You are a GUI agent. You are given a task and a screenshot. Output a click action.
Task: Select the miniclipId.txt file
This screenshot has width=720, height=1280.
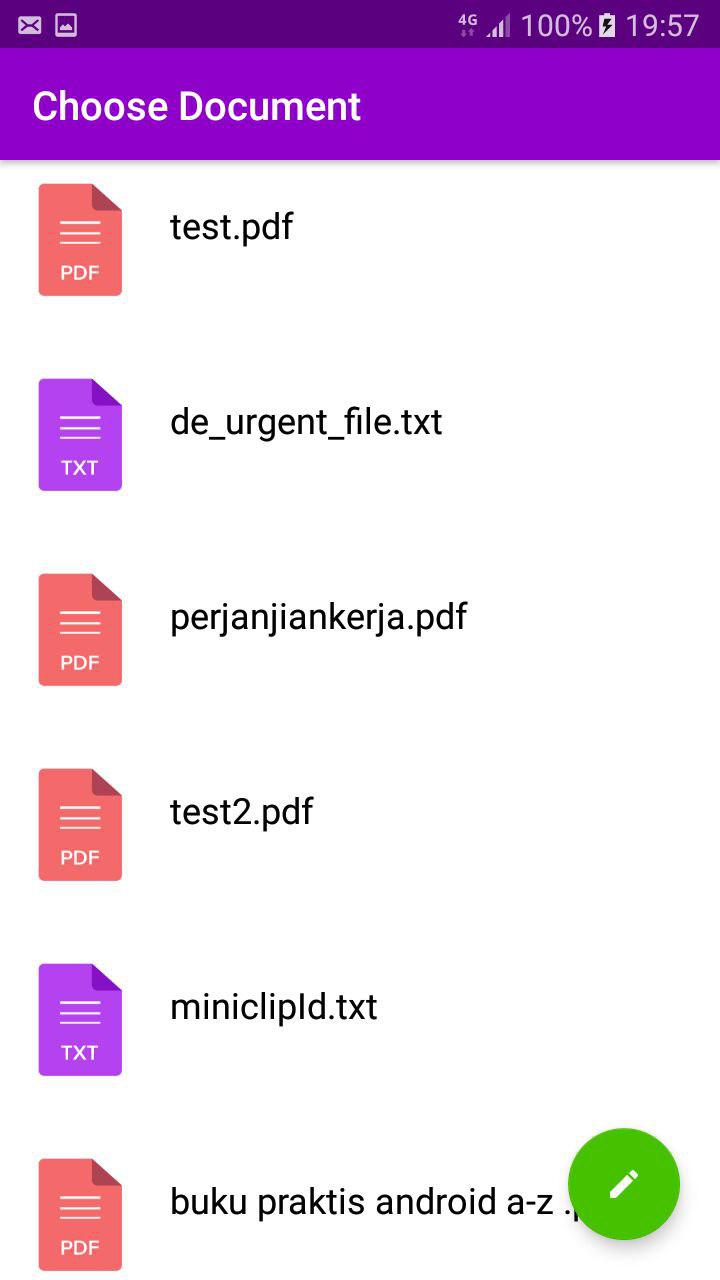coord(360,1020)
